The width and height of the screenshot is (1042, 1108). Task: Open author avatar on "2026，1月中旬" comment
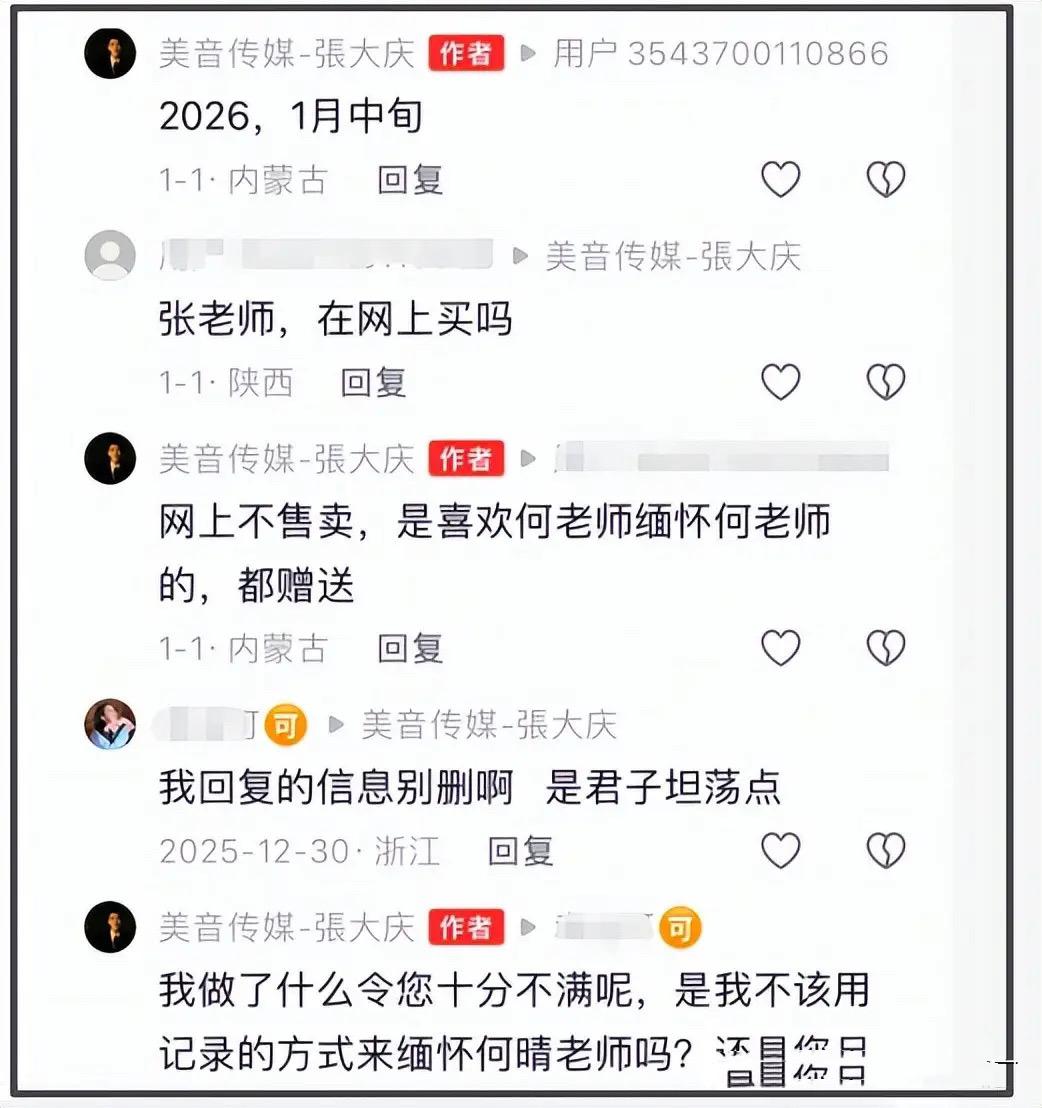pyautogui.click(x=110, y=53)
